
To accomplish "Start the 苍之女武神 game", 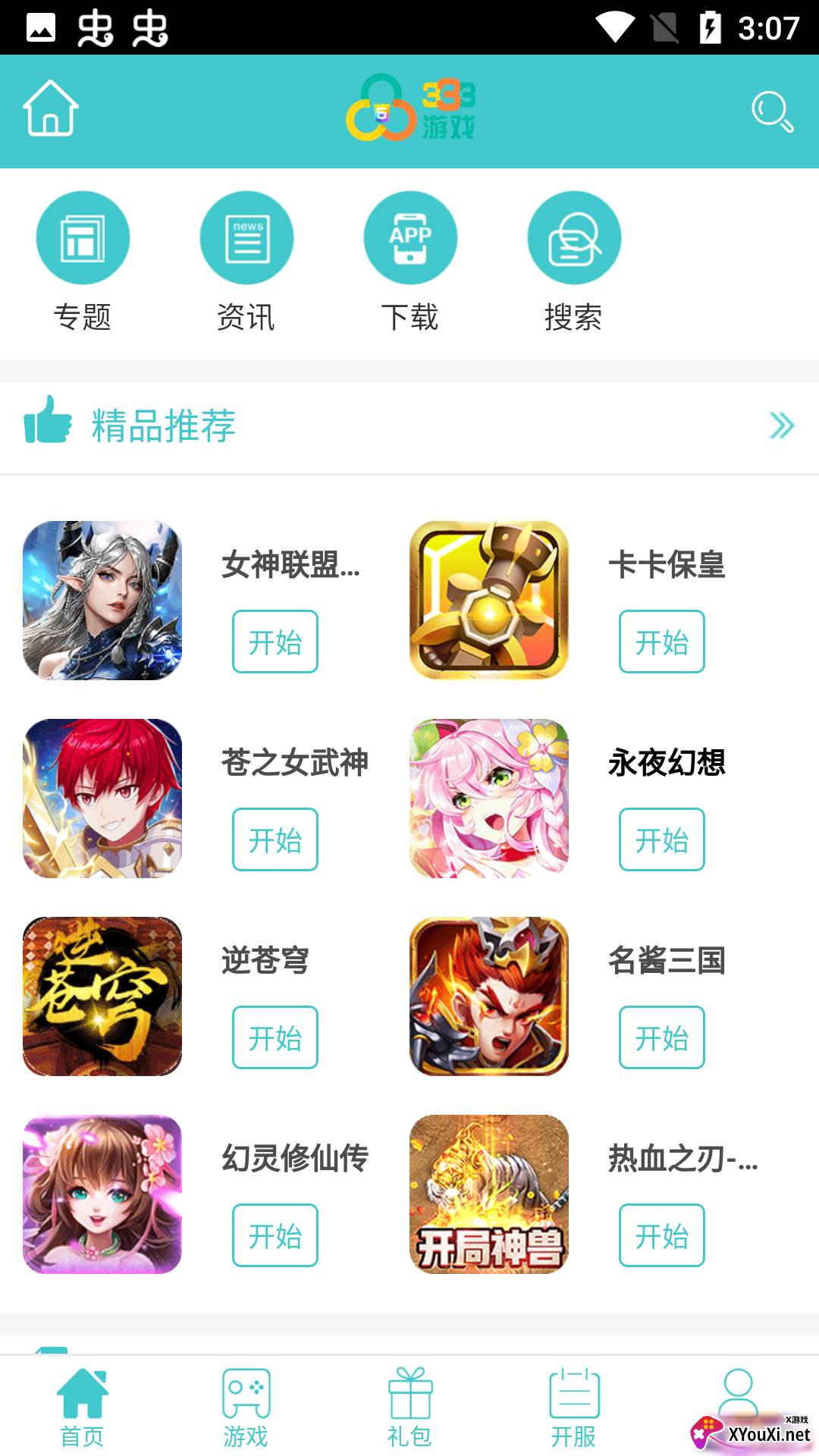I will pos(275,839).
